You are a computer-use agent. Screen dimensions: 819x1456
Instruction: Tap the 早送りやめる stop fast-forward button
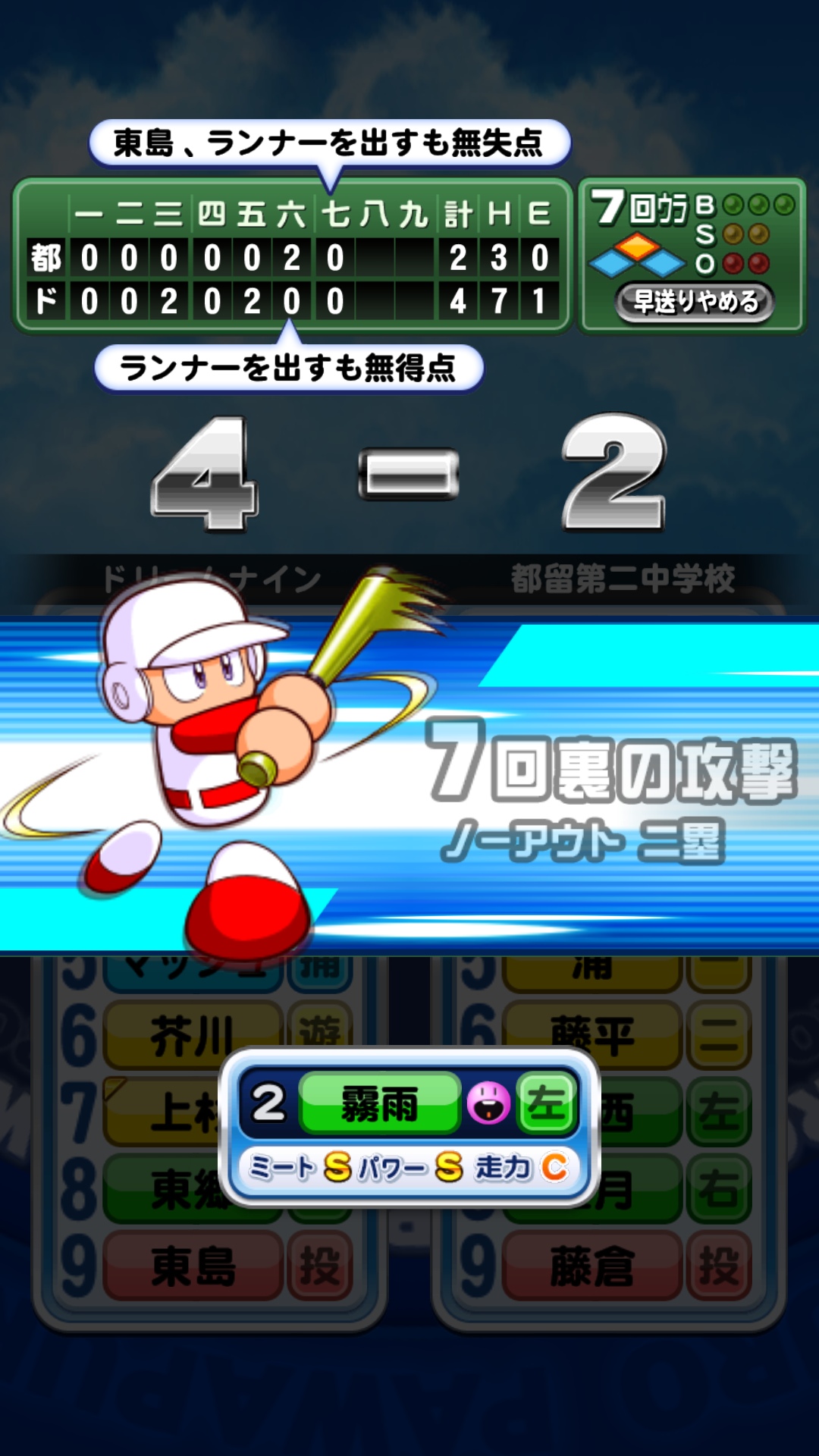tap(695, 302)
